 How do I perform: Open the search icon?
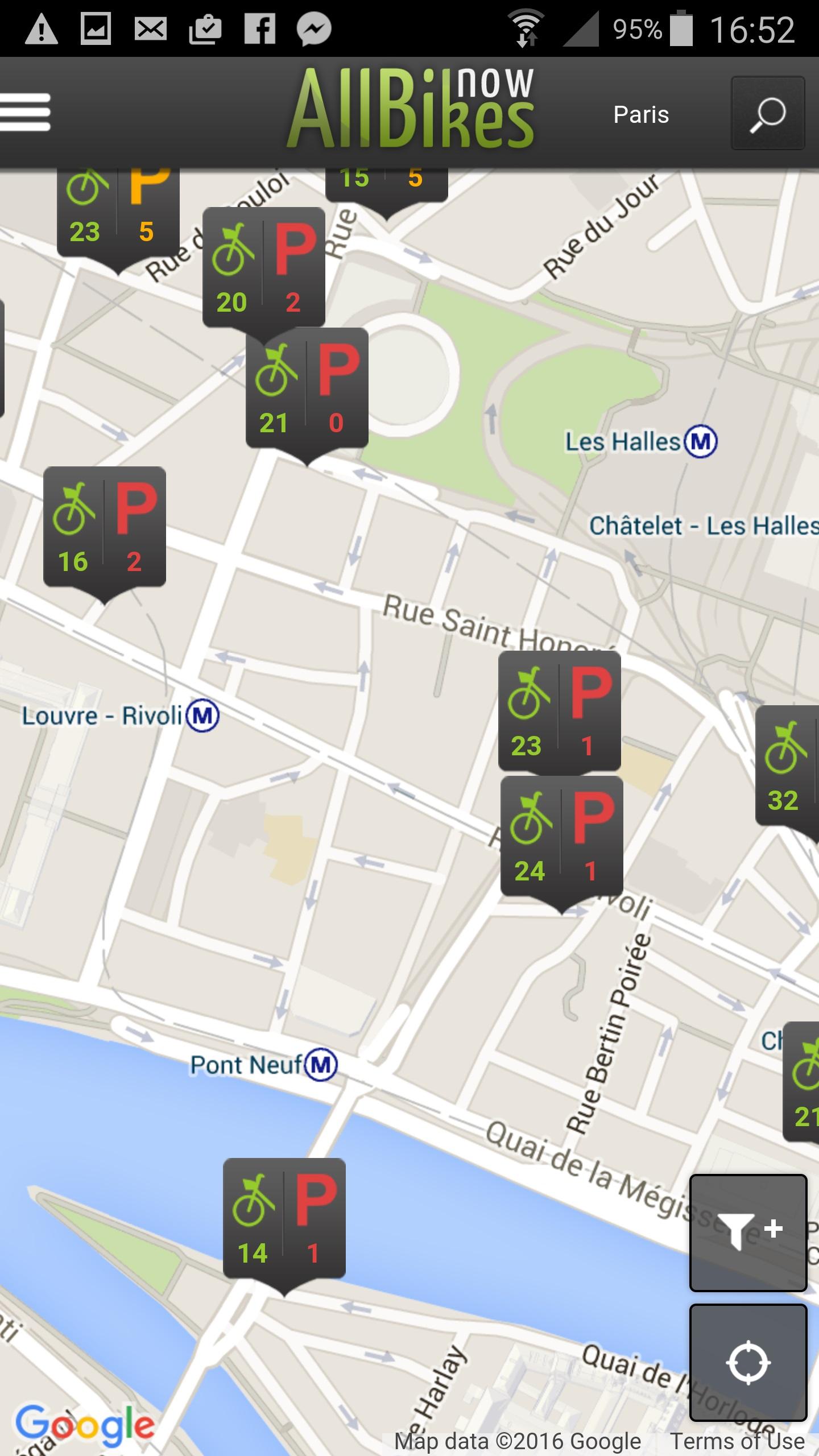point(767,114)
